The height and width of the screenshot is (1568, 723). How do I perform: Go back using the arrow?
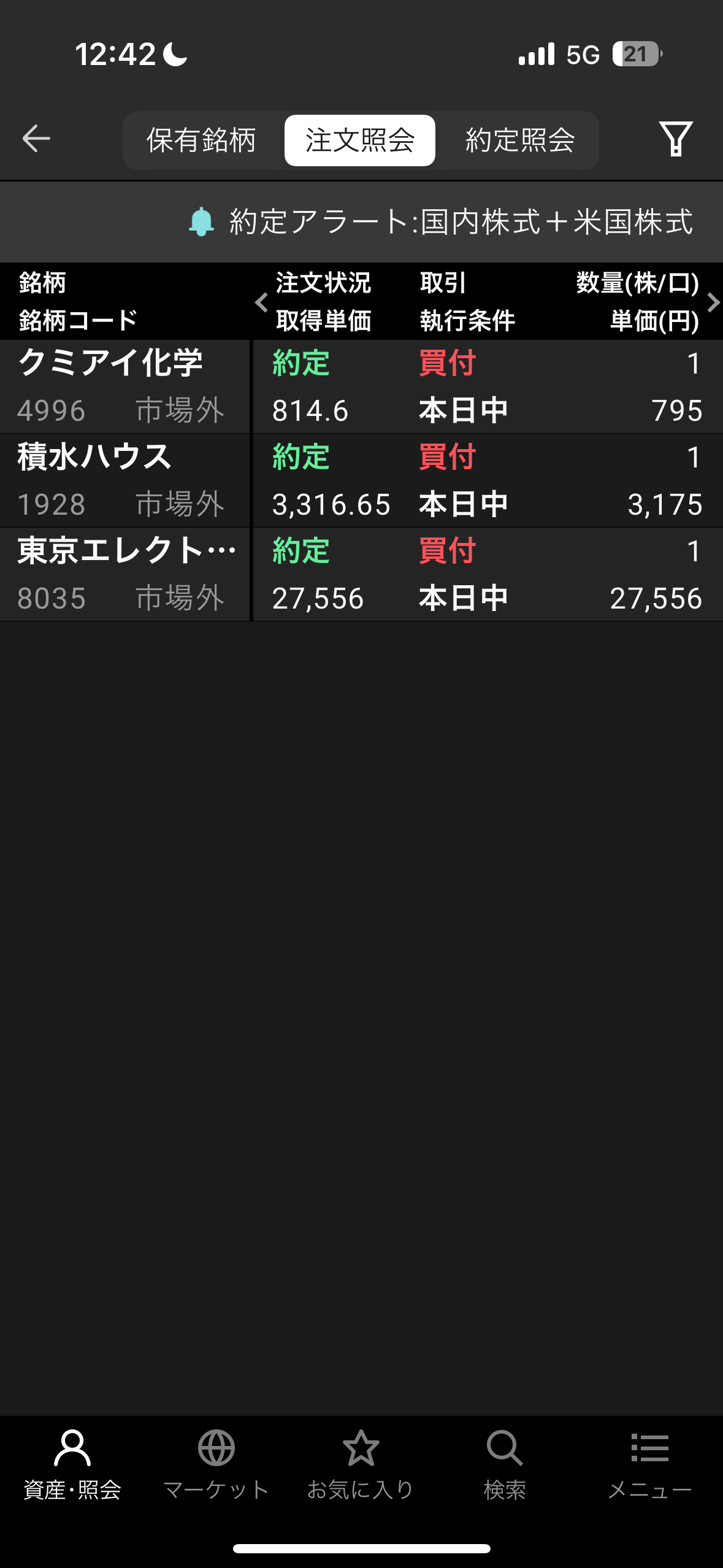coord(36,139)
